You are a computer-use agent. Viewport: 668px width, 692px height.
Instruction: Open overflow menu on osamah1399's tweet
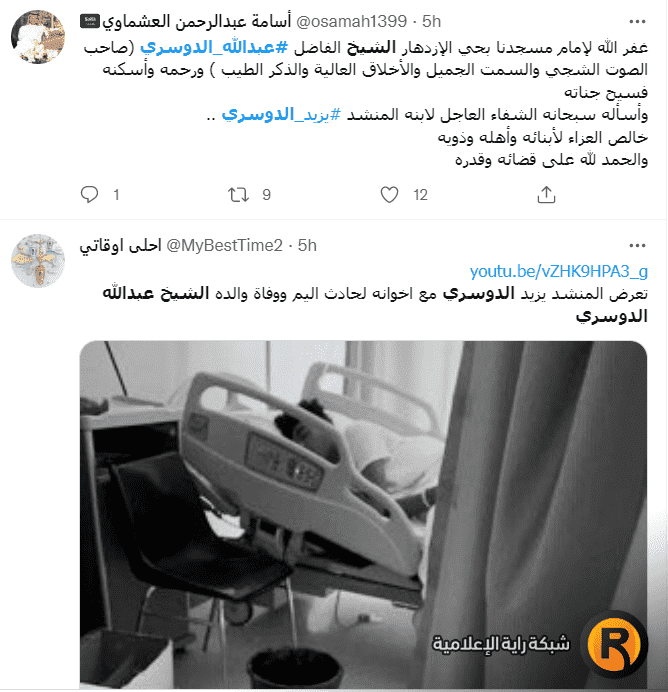tap(636, 22)
